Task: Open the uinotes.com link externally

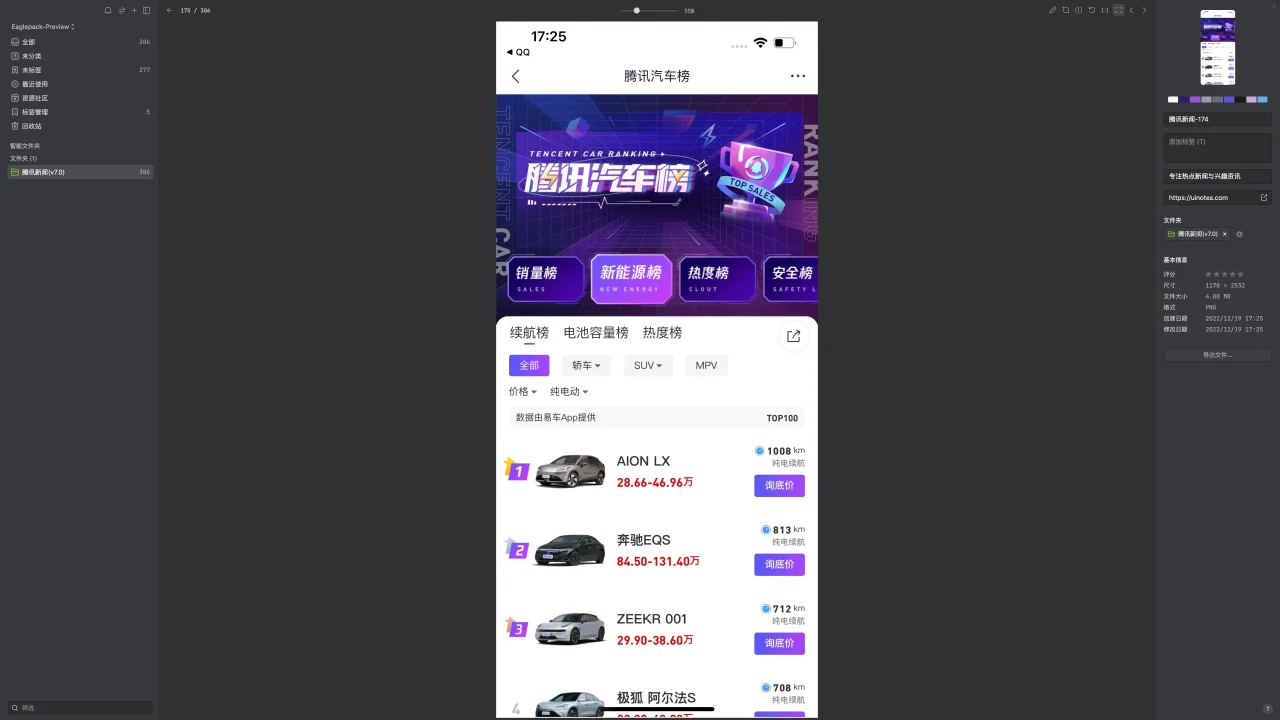Action: pos(1263,198)
